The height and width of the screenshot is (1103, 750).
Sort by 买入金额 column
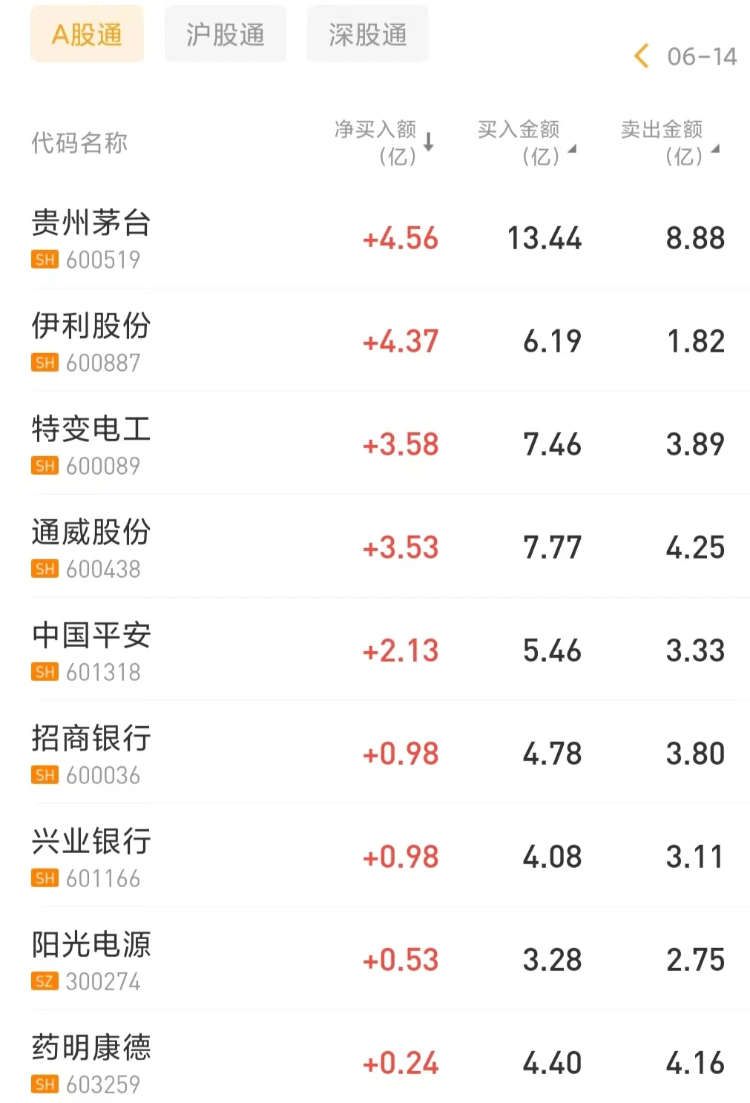tap(527, 142)
